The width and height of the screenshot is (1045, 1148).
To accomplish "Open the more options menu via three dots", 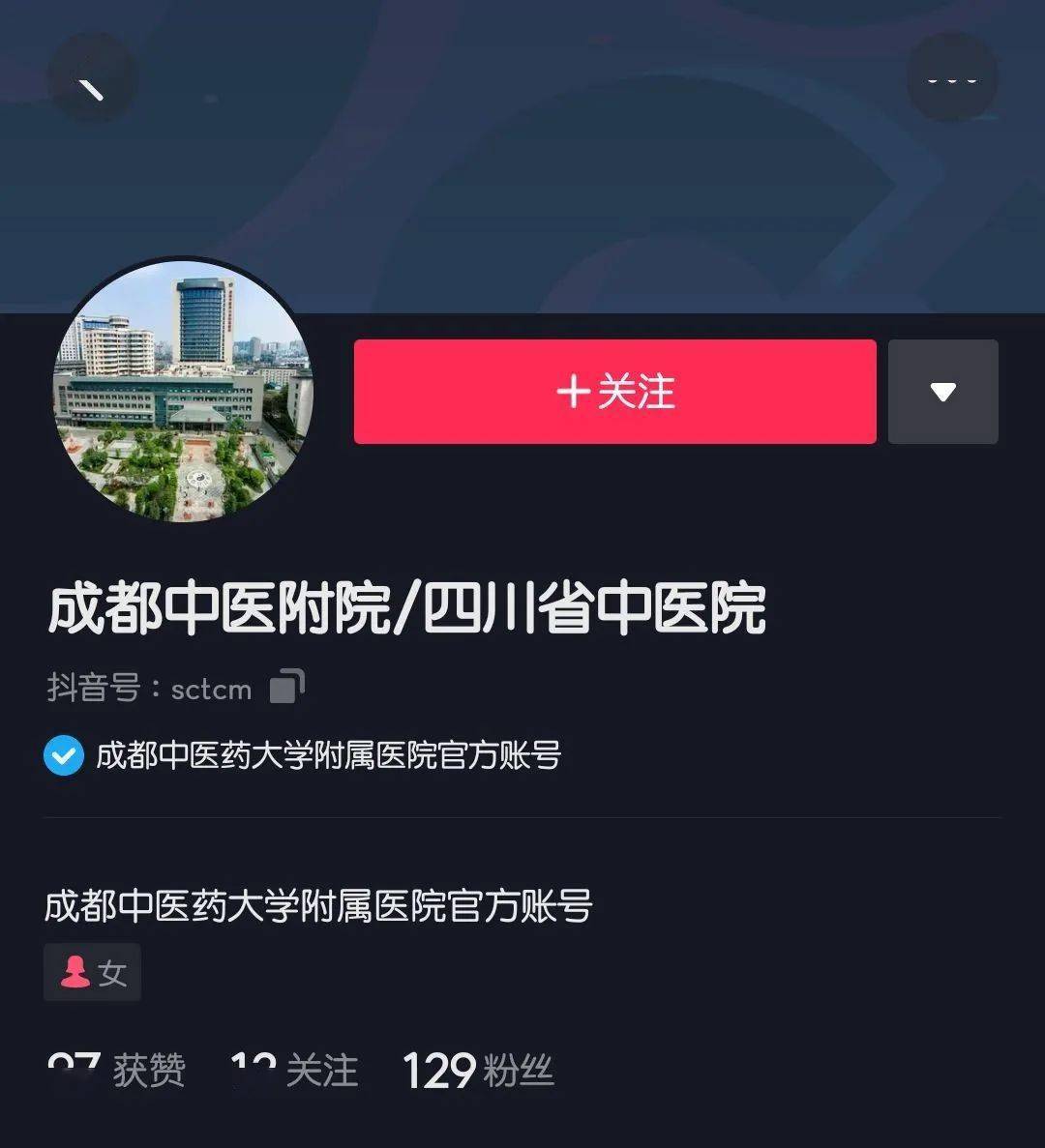I will point(953,79).
